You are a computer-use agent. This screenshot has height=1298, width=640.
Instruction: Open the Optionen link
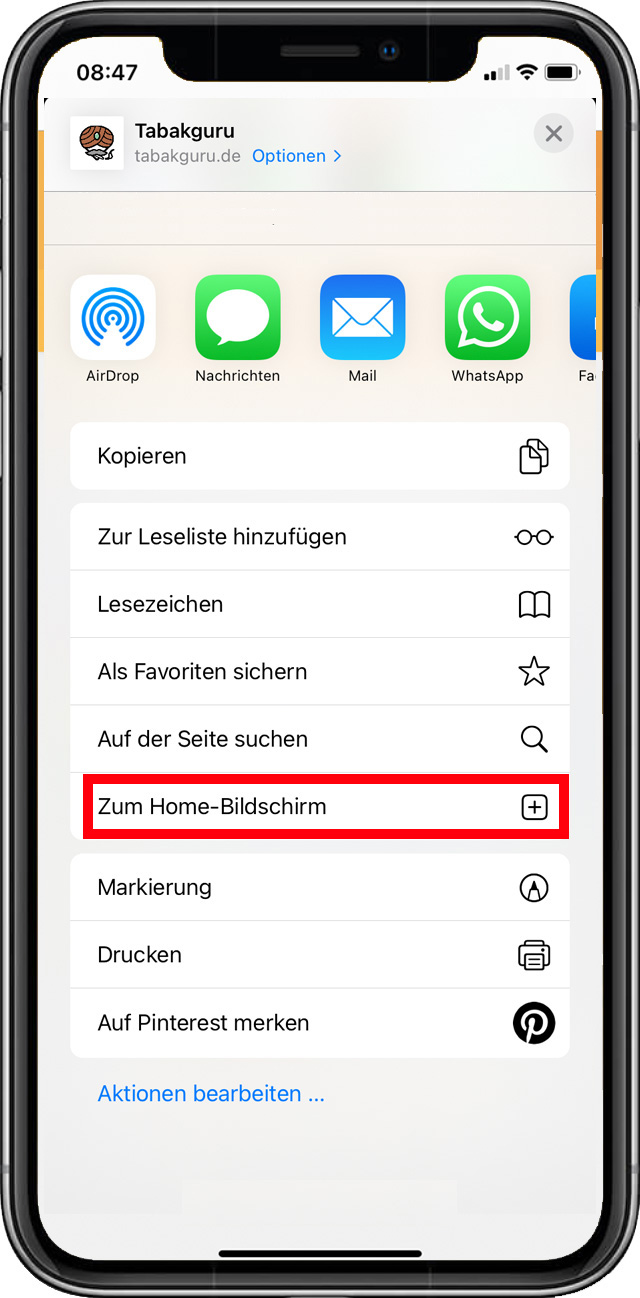point(296,156)
